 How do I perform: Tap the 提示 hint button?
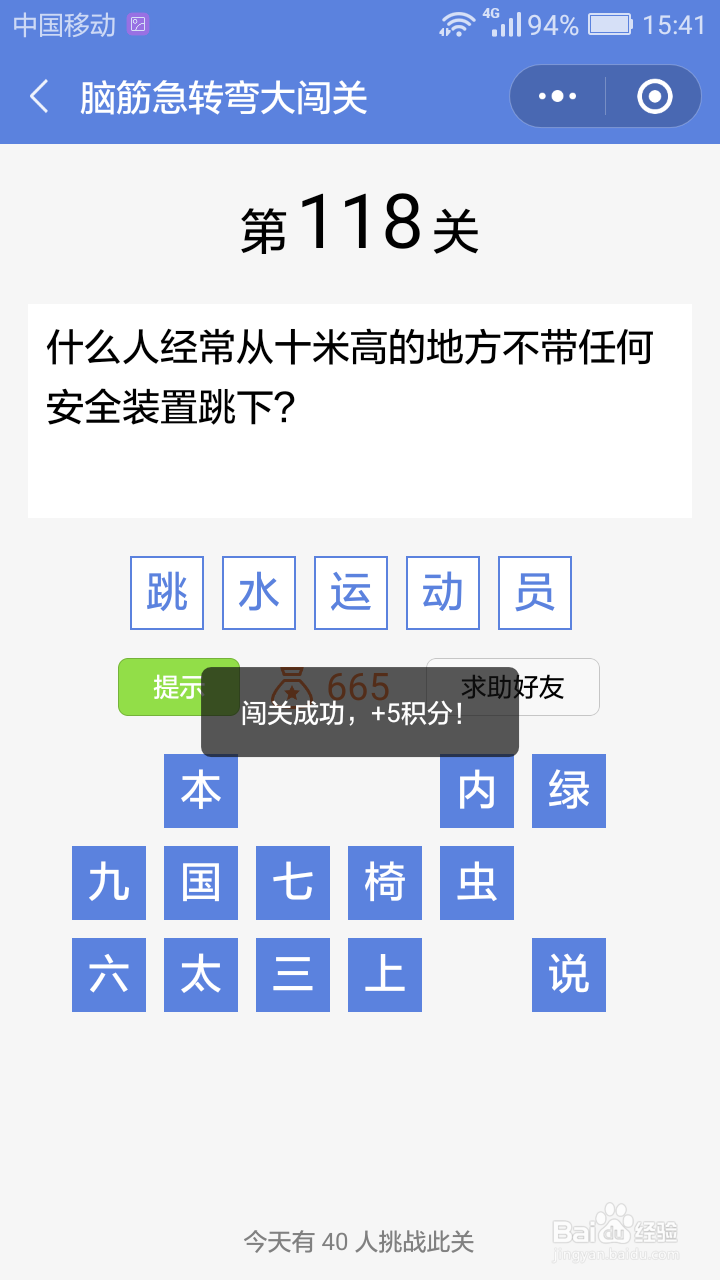[178, 687]
